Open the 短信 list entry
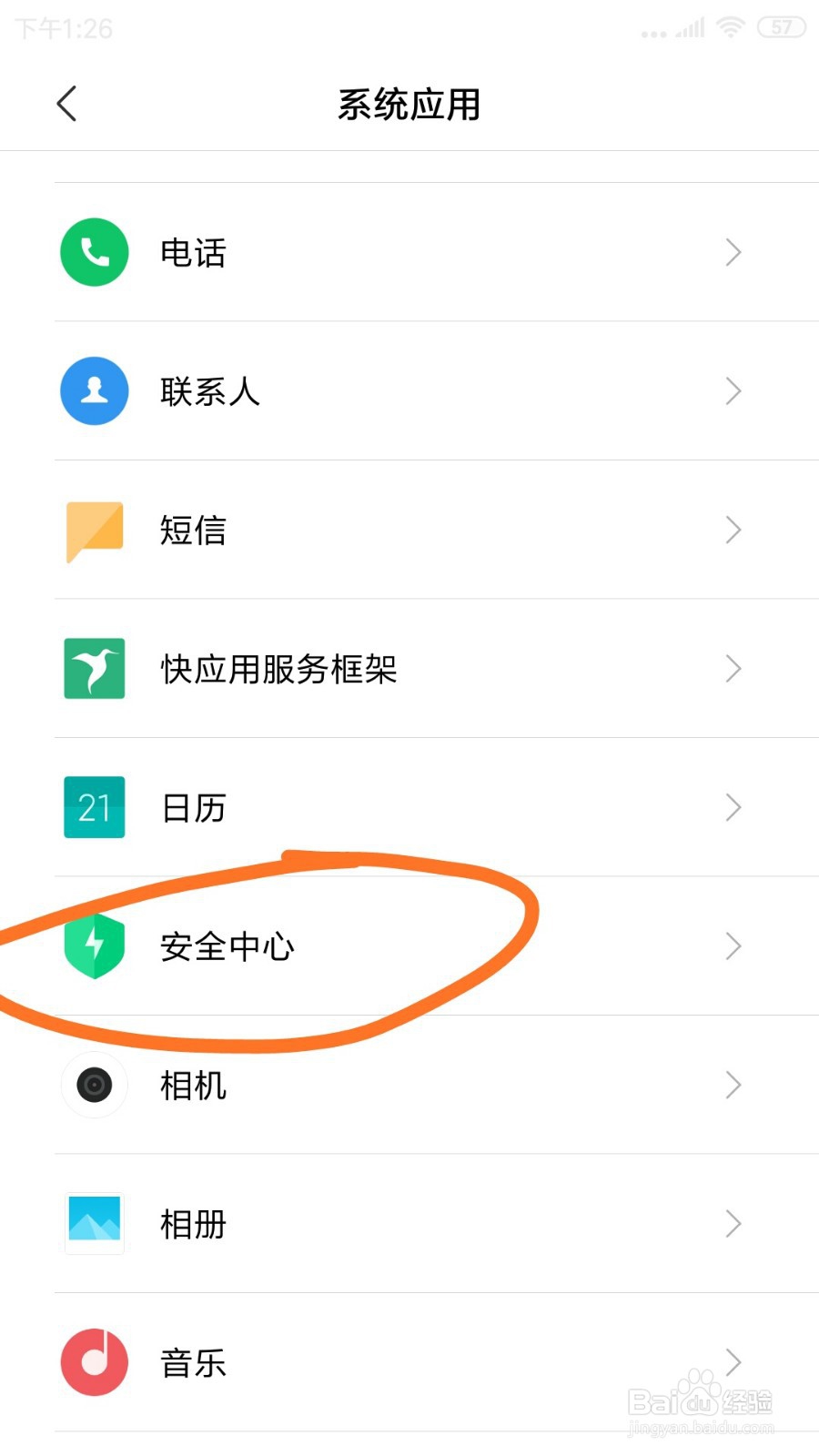The height and width of the screenshot is (1456, 819). pos(193,531)
